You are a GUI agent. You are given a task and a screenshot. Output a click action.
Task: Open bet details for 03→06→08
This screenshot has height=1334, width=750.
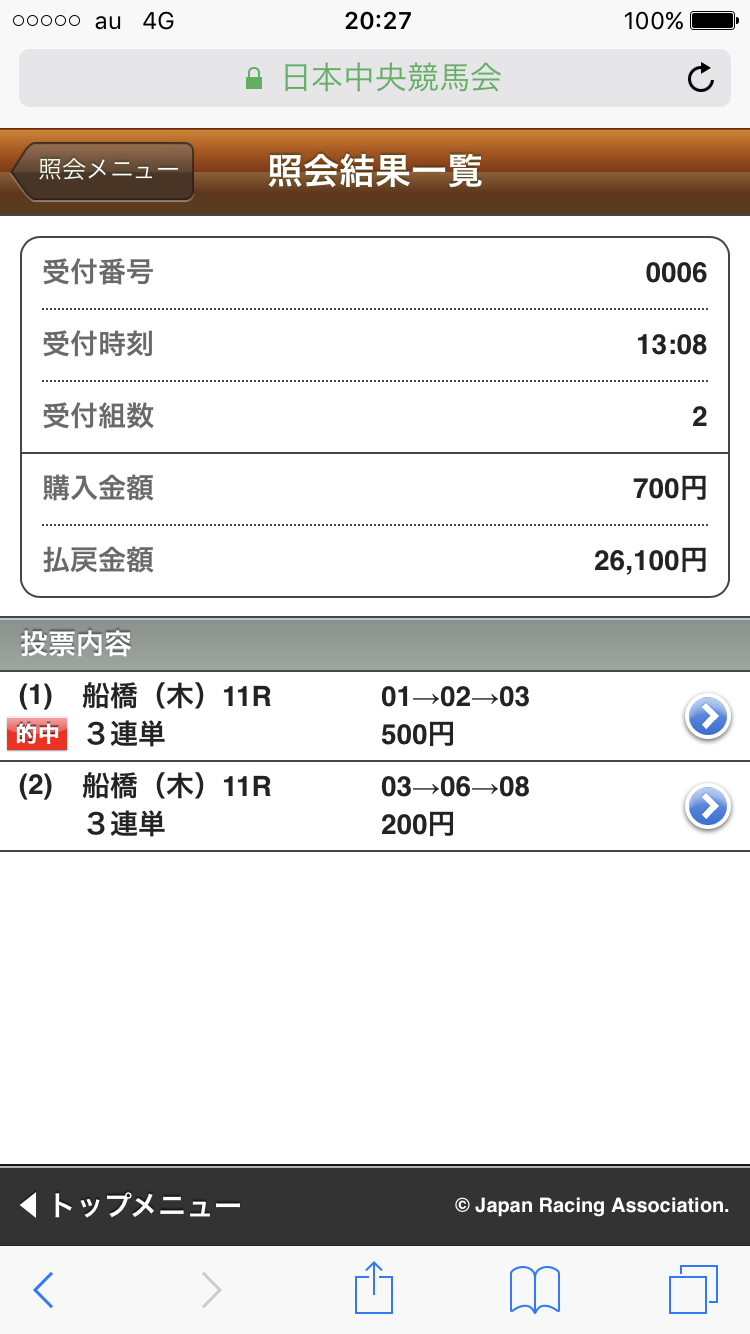pyautogui.click(x=708, y=806)
